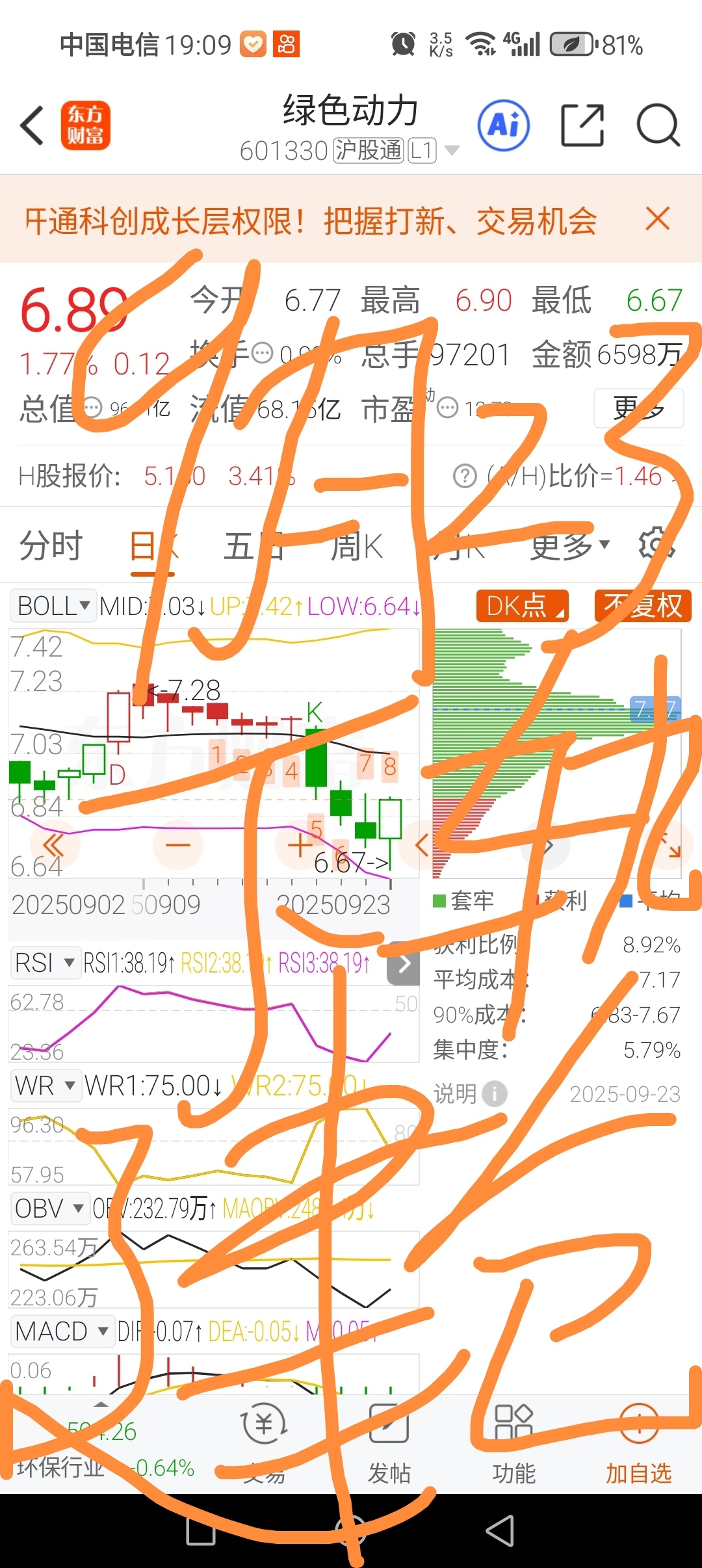
Task: Tap the DK点 button
Action: 523,606
